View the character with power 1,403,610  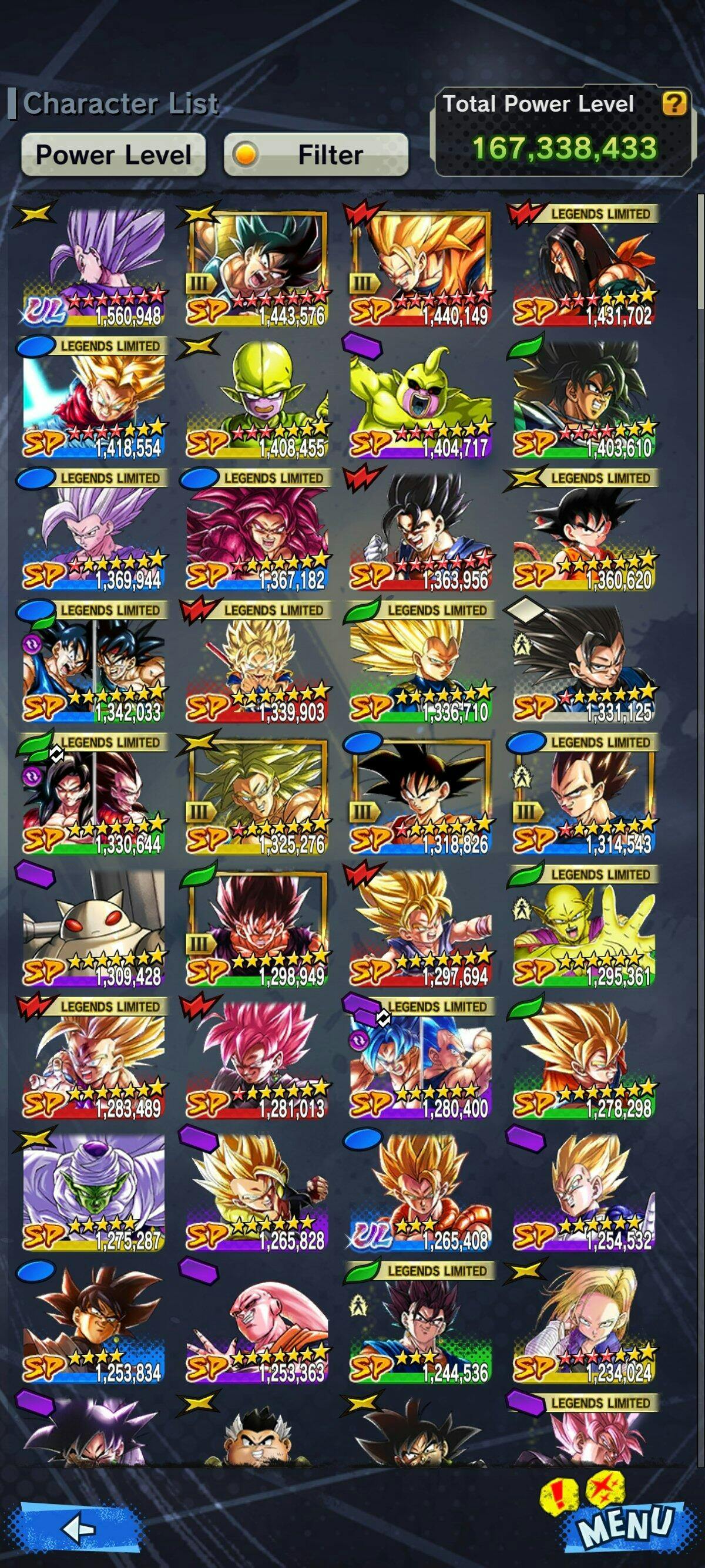click(x=584, y=400)
